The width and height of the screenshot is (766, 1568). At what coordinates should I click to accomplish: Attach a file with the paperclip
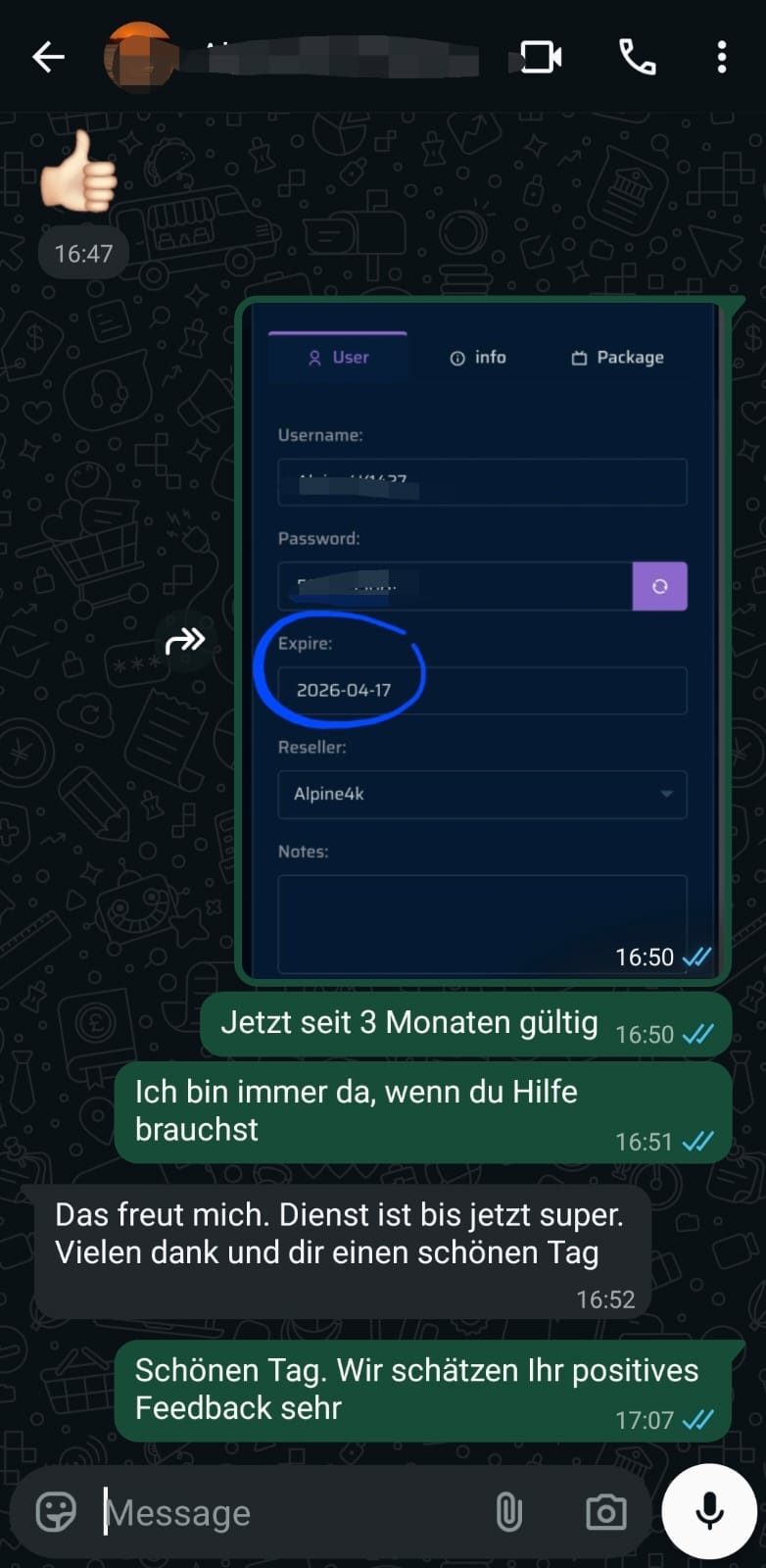508,1512
